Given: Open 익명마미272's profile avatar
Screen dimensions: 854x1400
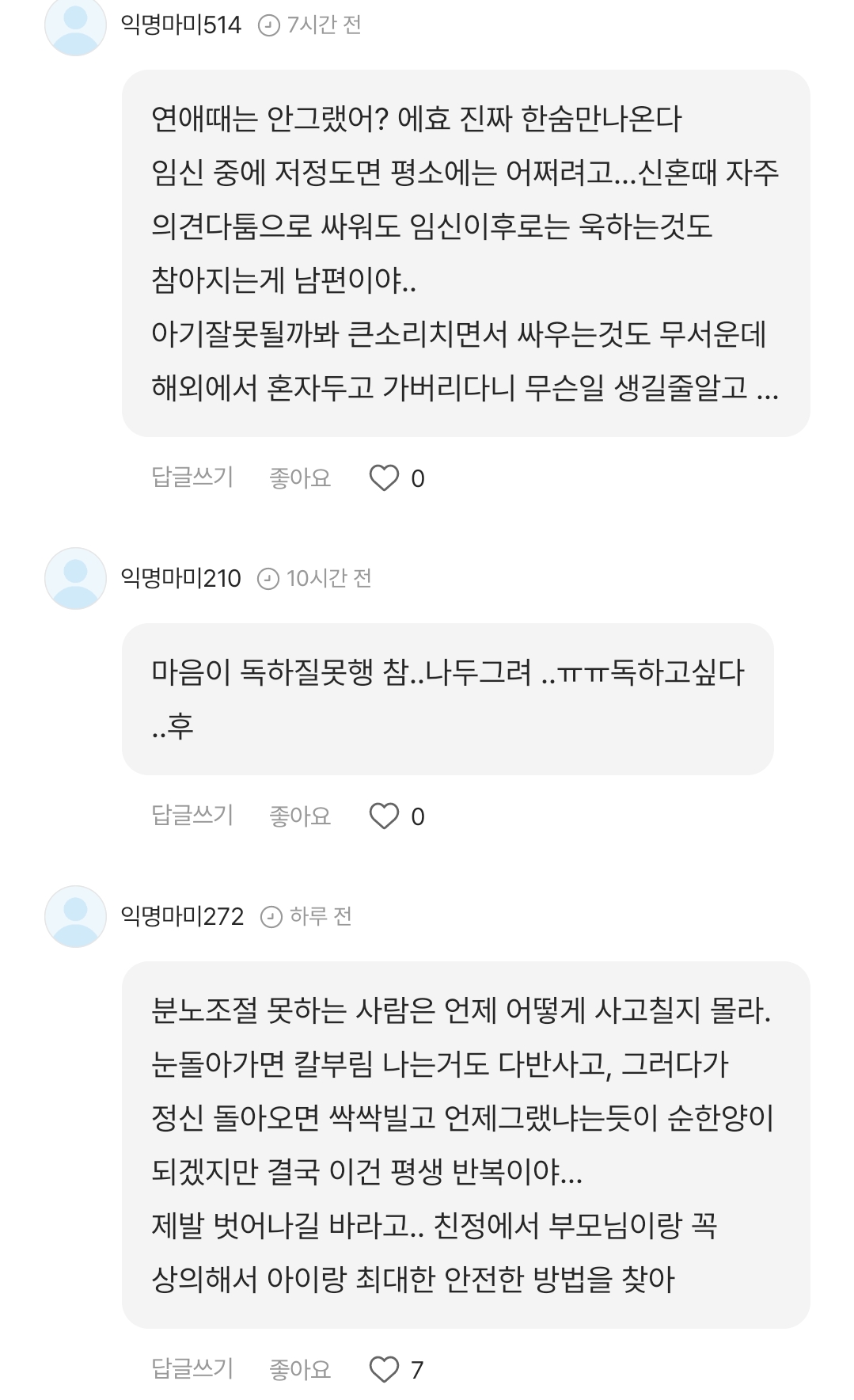Looking at the screenshot, I should point(75,916).
